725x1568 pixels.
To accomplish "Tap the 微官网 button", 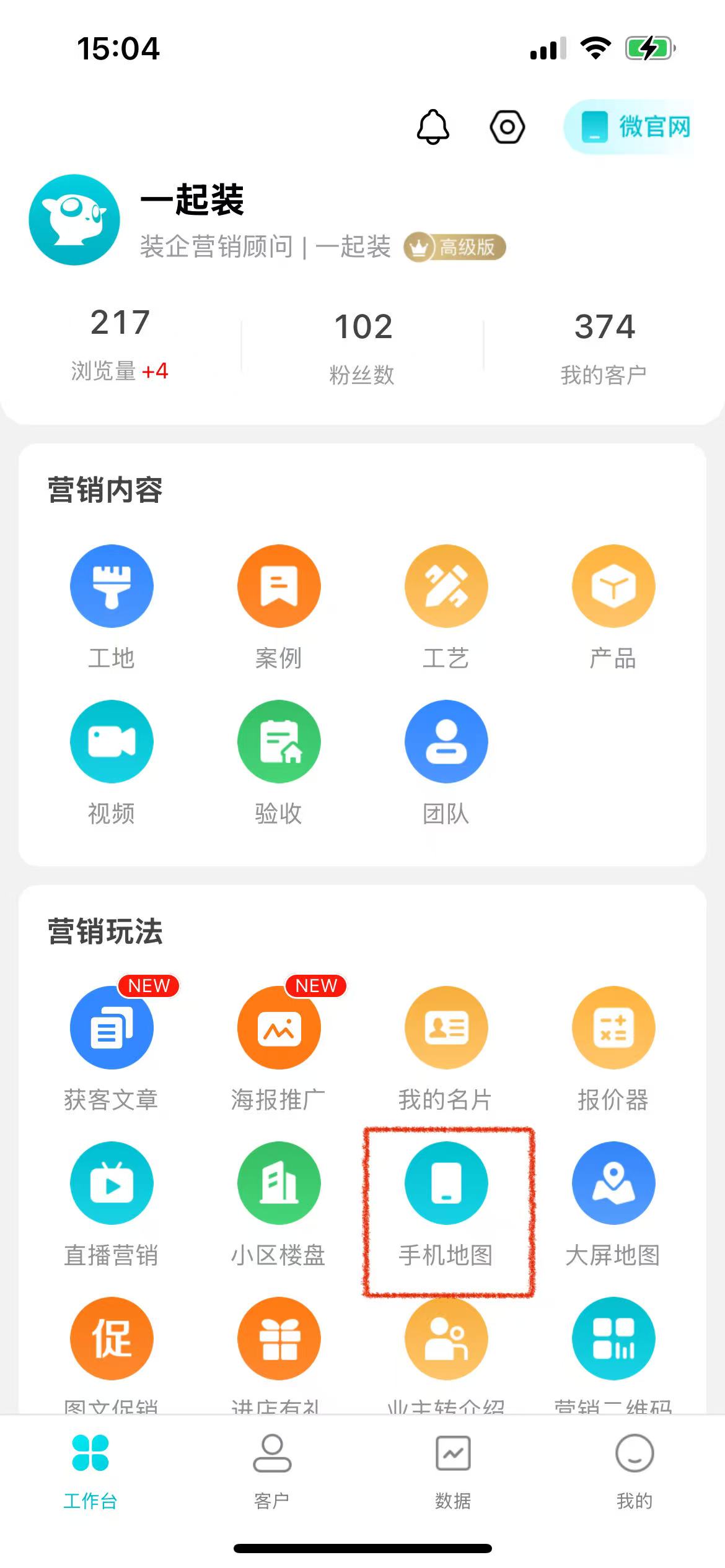I will coord(636,127).
